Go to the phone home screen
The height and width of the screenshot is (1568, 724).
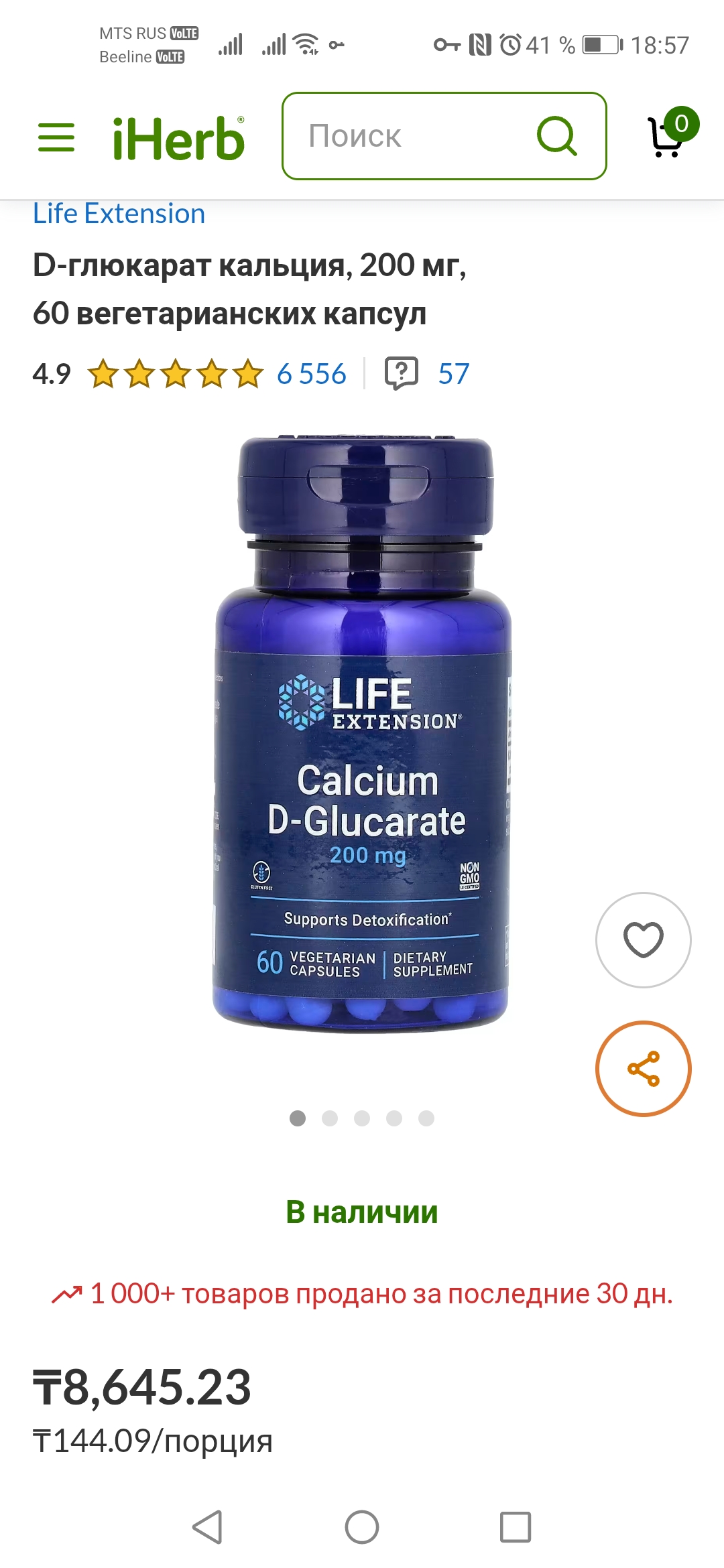click(x=362, y=1527)
